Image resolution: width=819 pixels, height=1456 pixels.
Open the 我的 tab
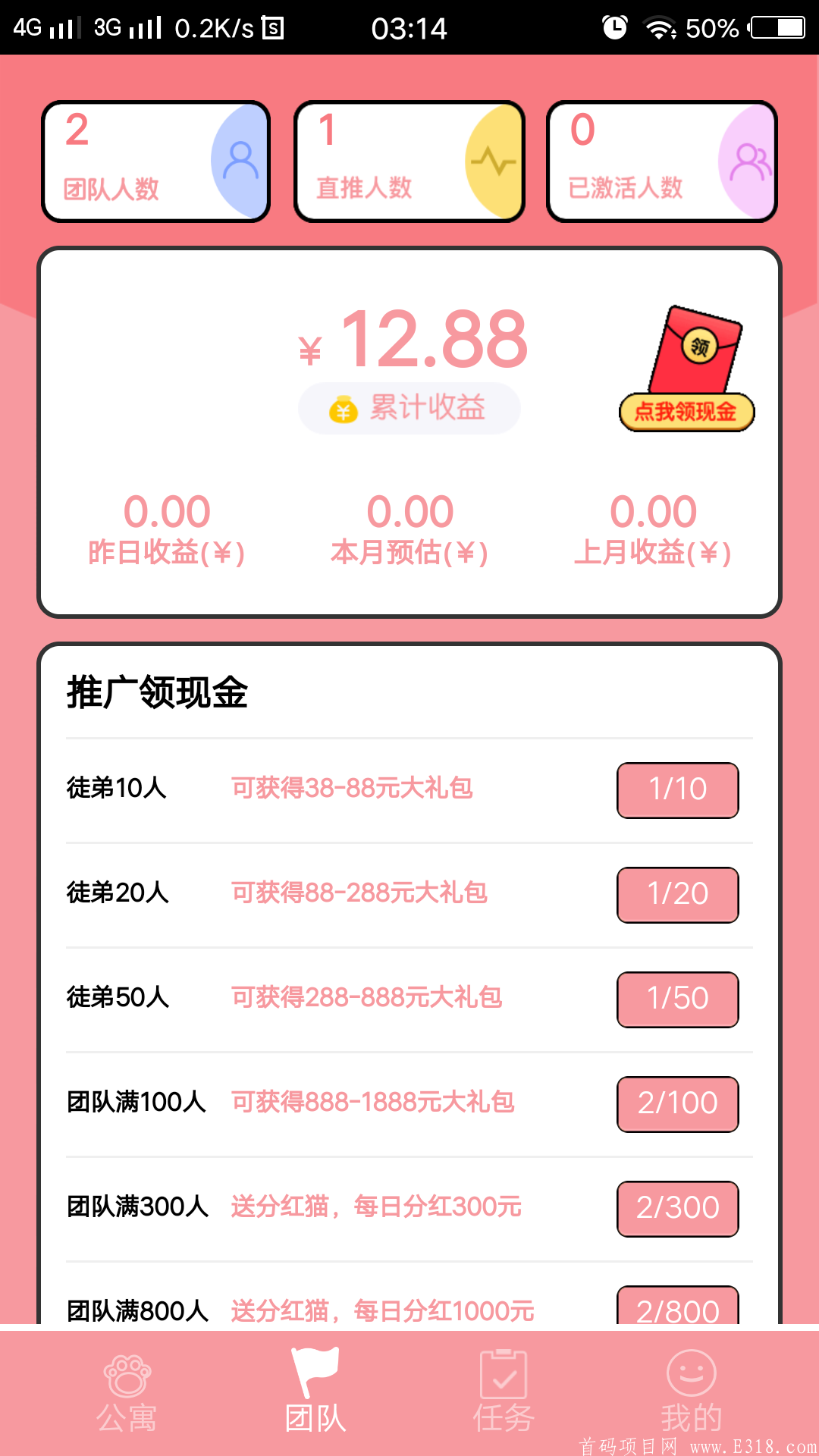(691, 1394)
